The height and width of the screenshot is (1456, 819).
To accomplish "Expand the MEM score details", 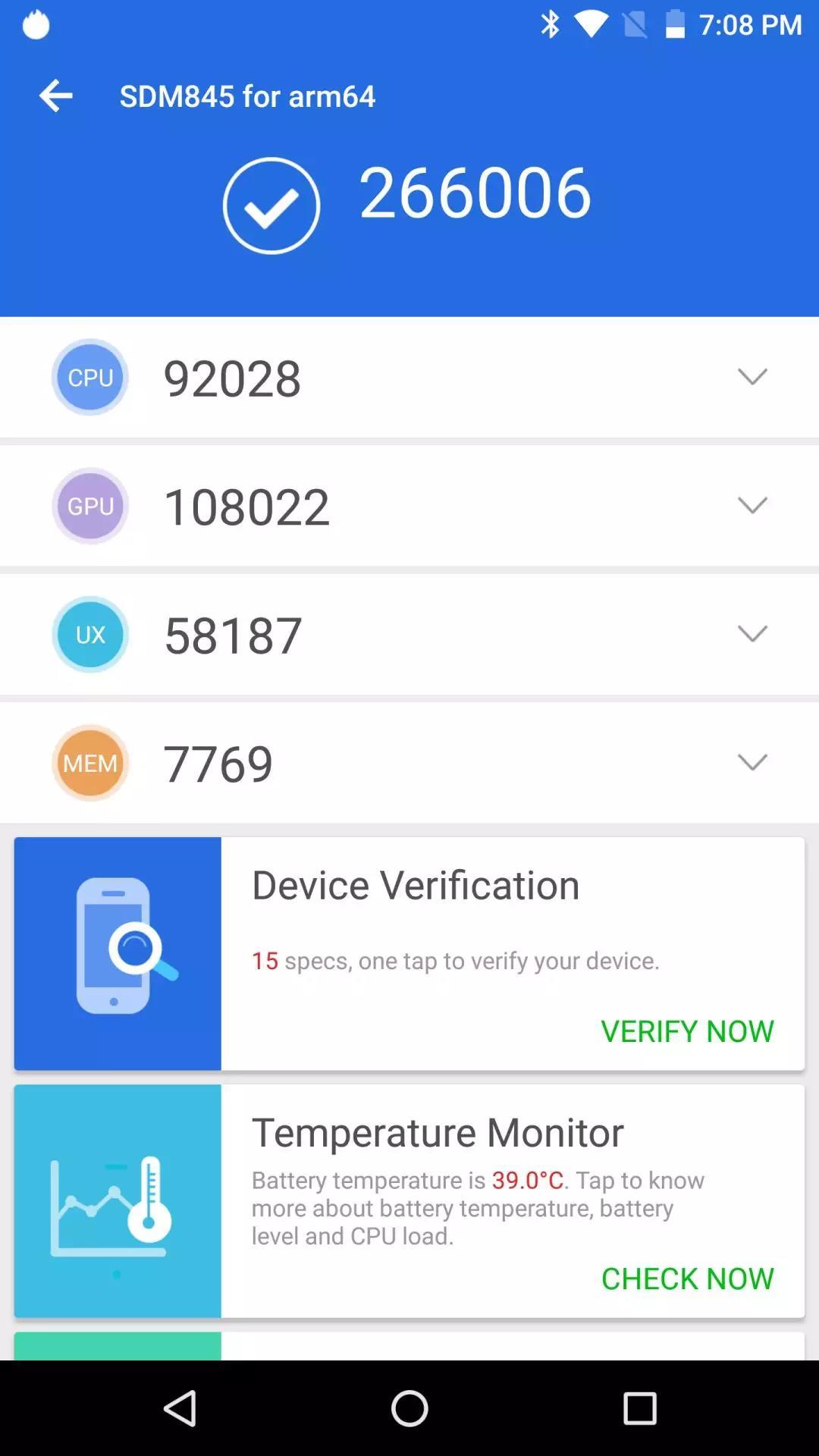I will 752,762.
